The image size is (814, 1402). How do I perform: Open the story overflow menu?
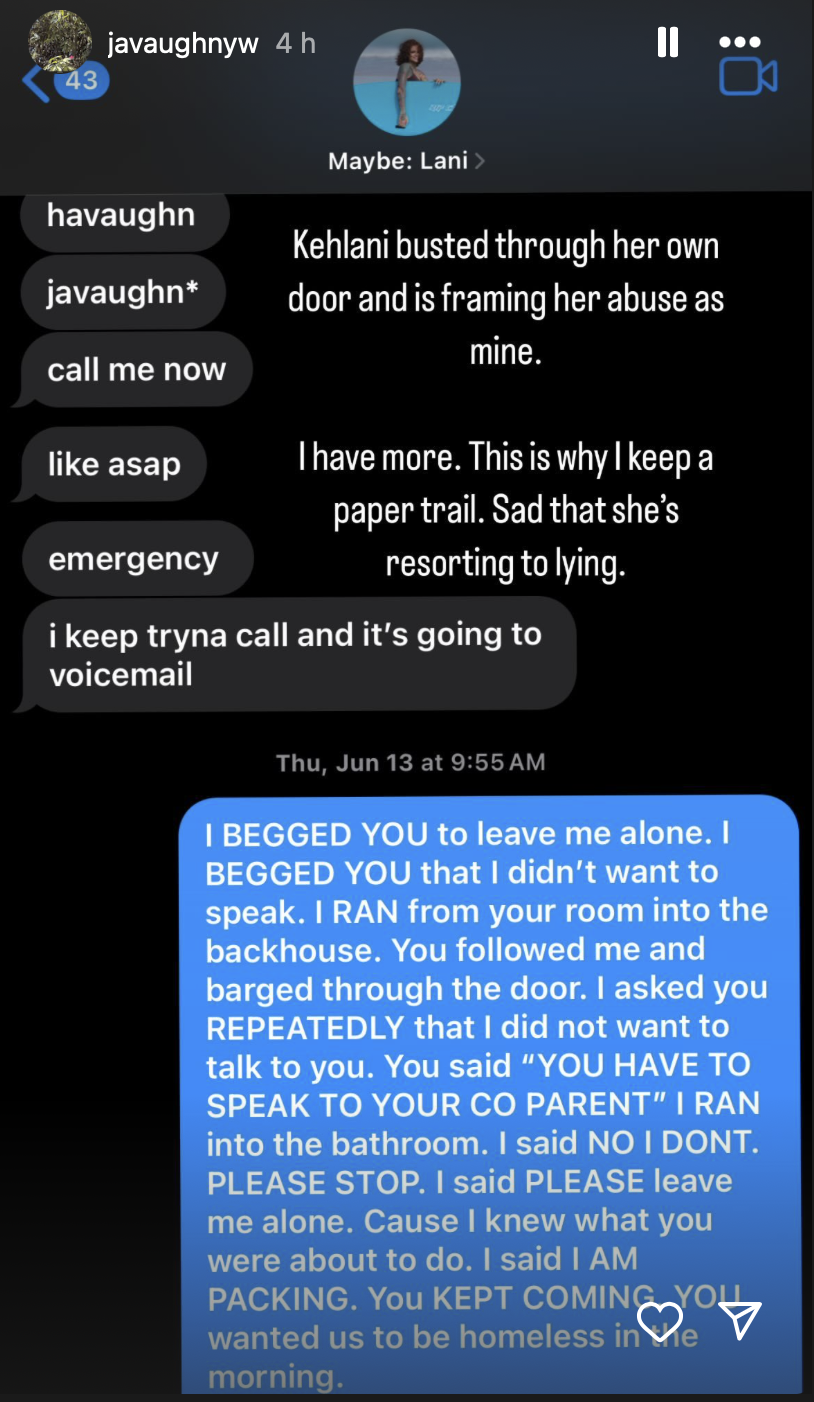click(740, 42)
